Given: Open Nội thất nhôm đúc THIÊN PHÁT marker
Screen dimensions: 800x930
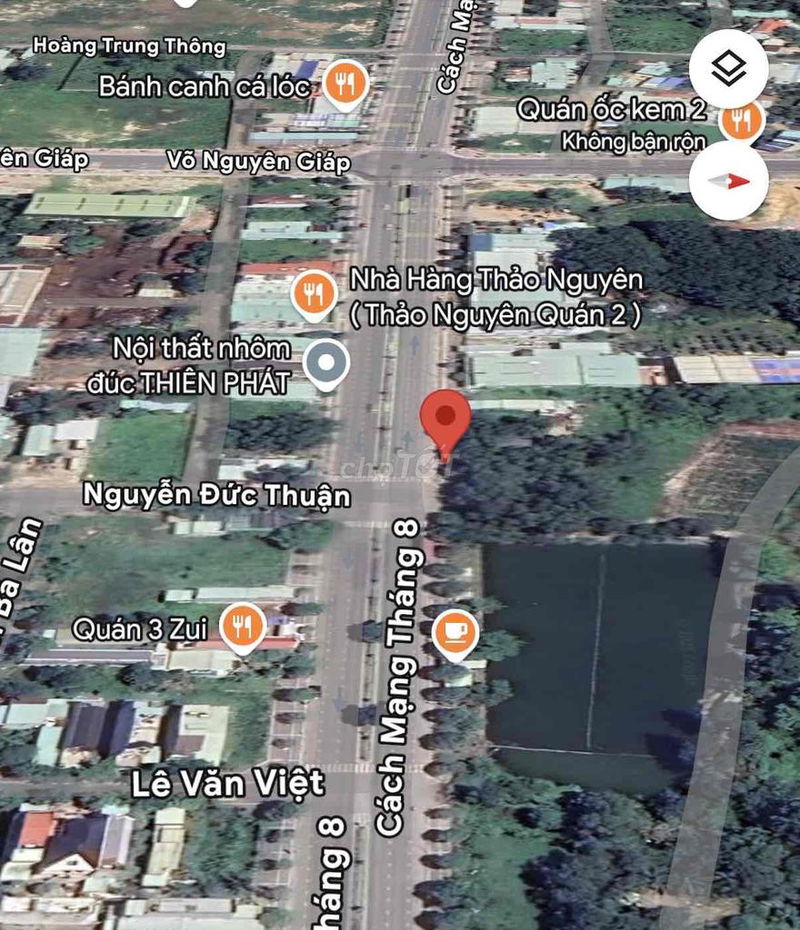Looking at the screenshot, I should (x=325, y=364).
